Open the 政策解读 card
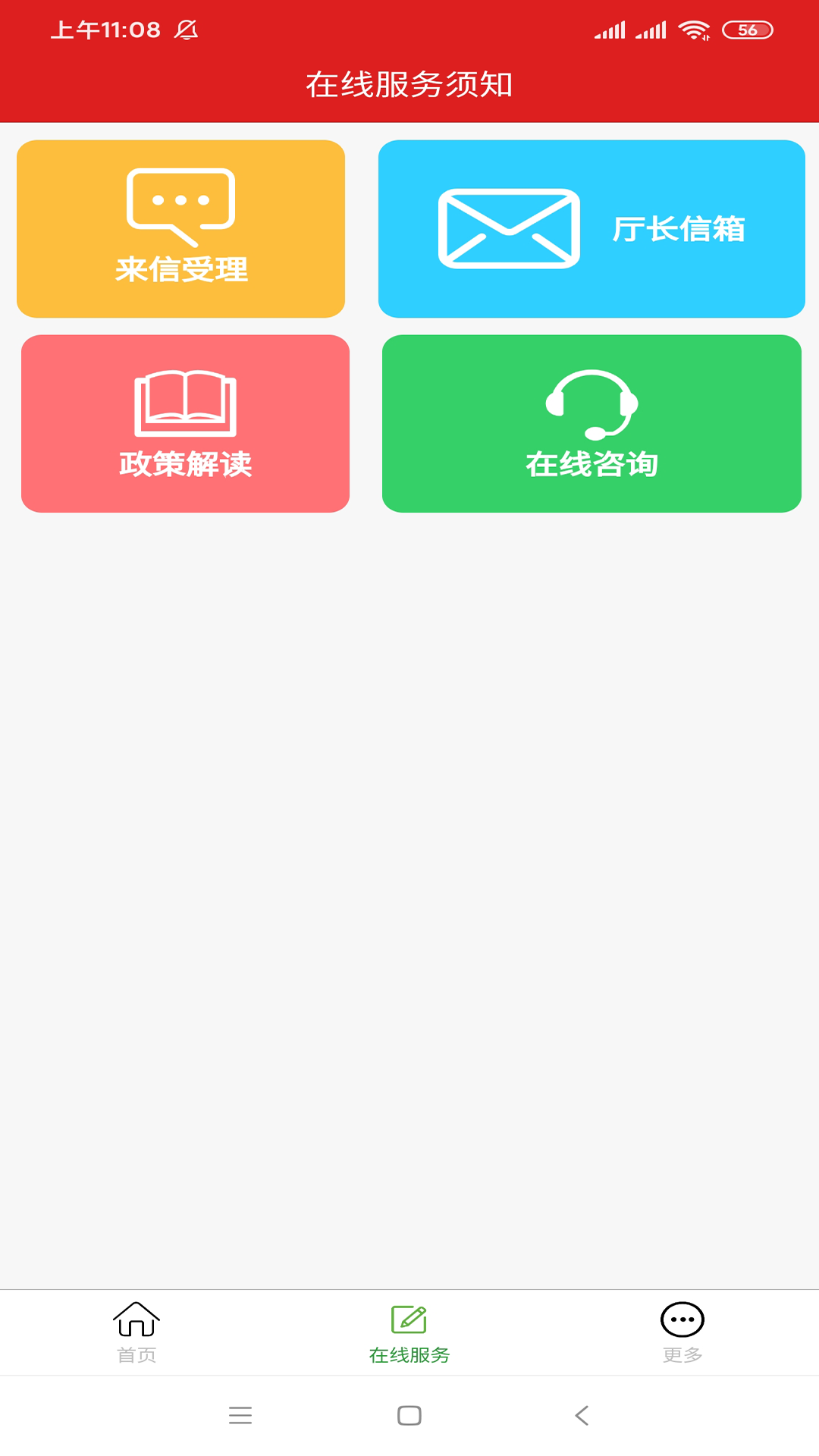 click(185, 423)
